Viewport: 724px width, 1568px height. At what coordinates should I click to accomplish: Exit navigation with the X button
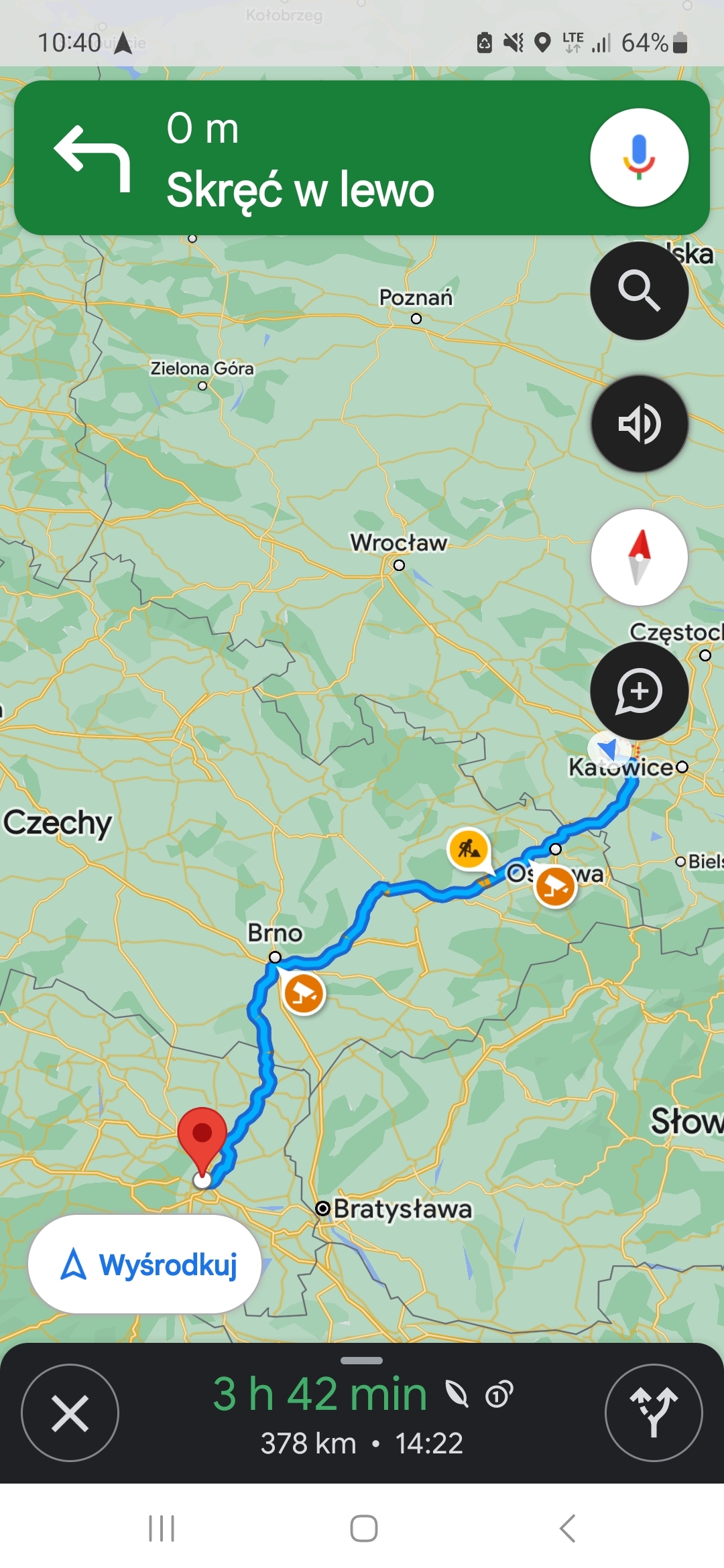pyautogui.click(x=70, y=1413)
